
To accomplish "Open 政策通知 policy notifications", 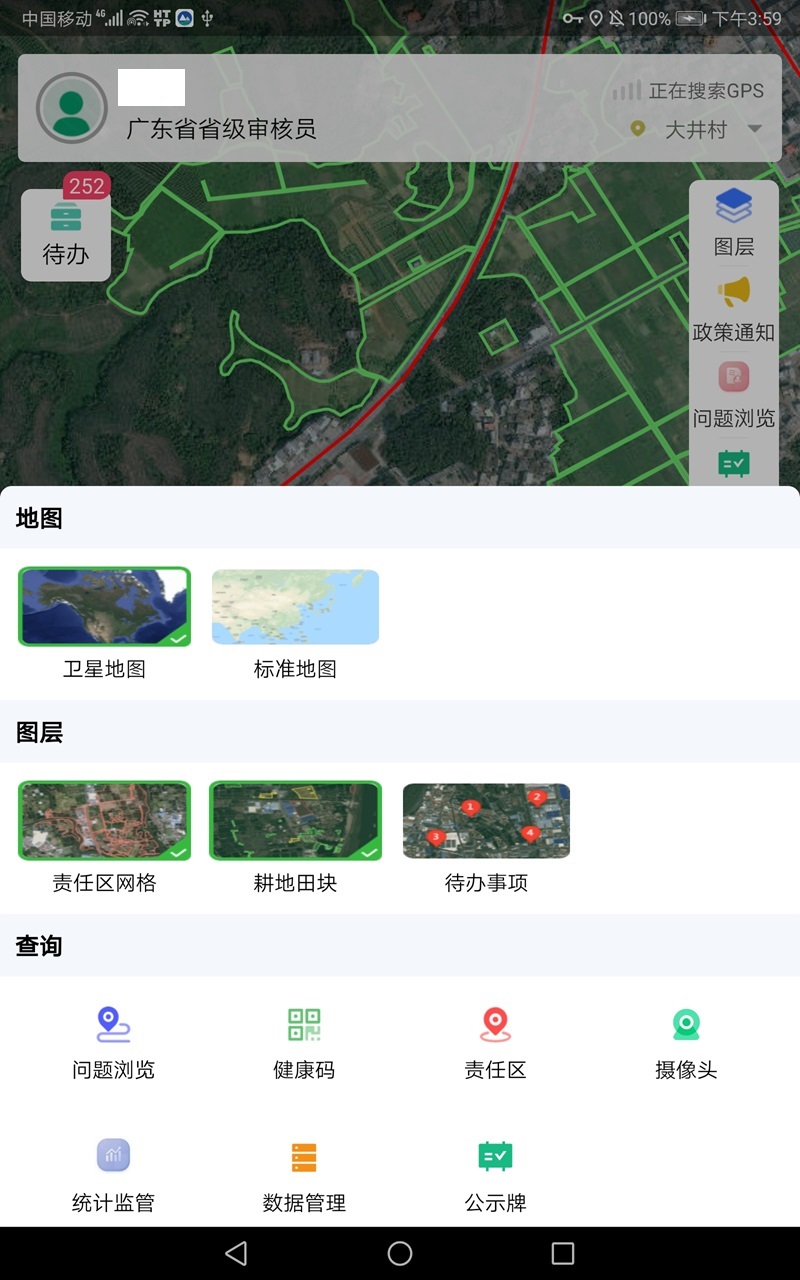I will [x=735, y=310].
